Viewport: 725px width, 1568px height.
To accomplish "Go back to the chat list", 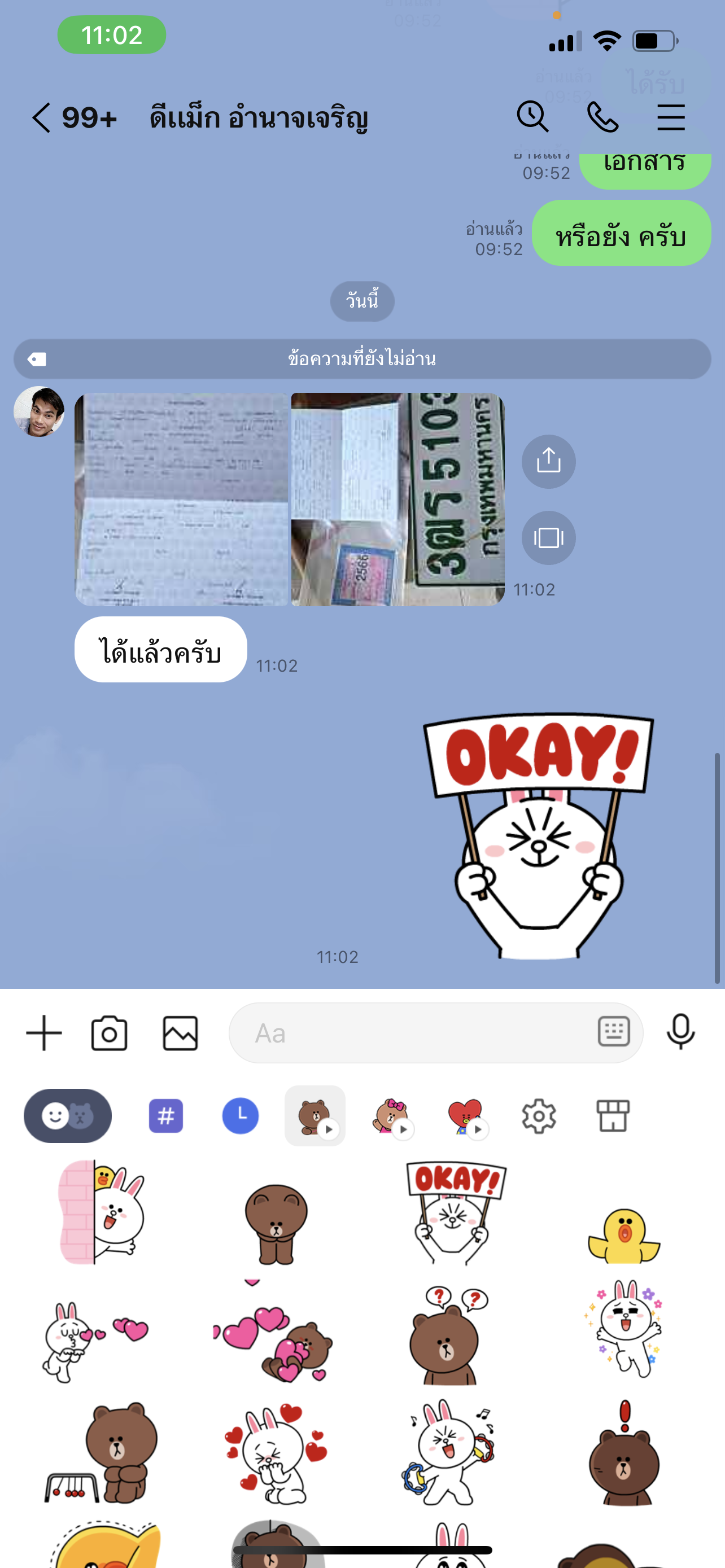I will (x=41, y=117).
